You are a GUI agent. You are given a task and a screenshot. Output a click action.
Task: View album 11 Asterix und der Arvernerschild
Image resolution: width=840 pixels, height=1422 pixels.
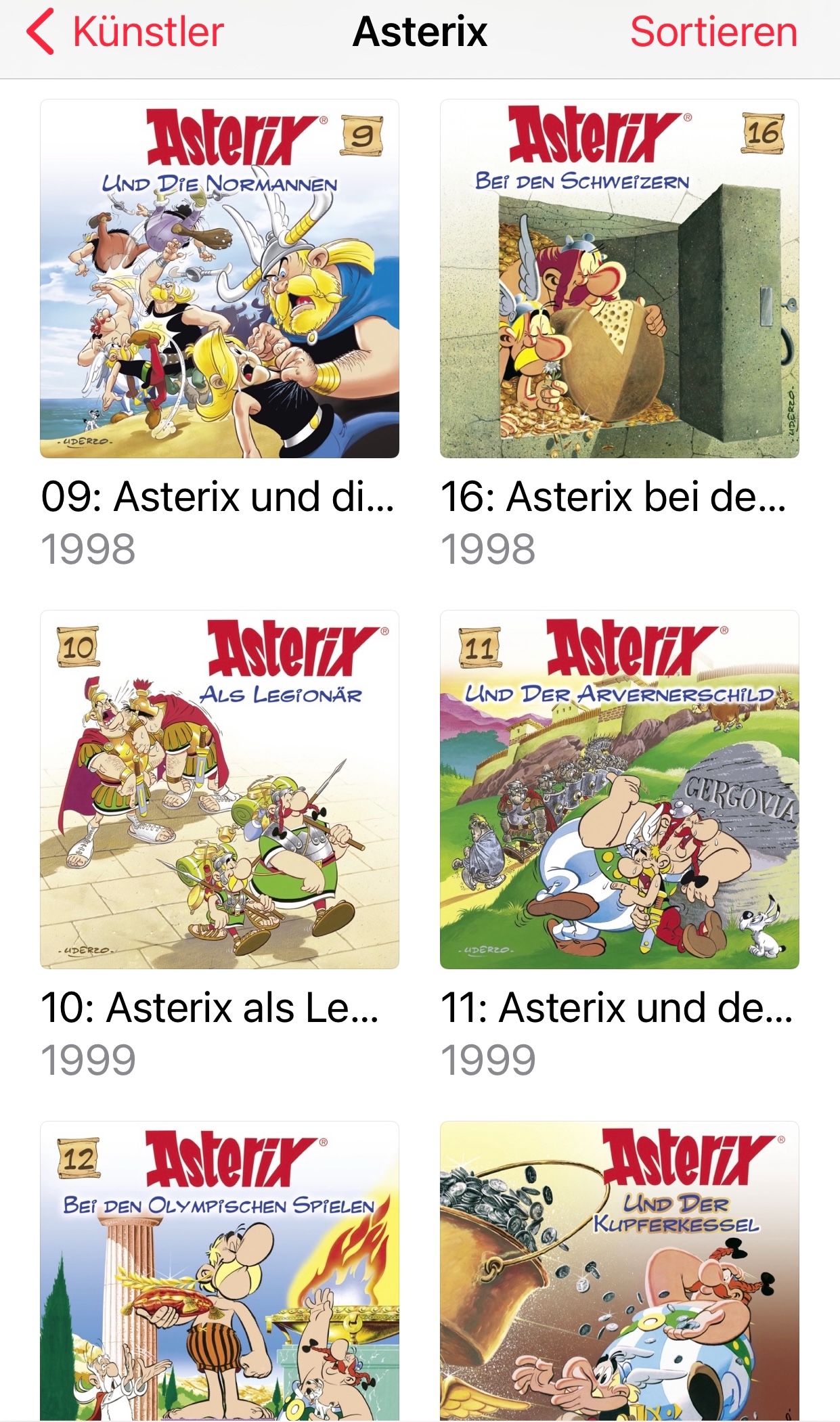pyautogui.click(x=619, y=789)
